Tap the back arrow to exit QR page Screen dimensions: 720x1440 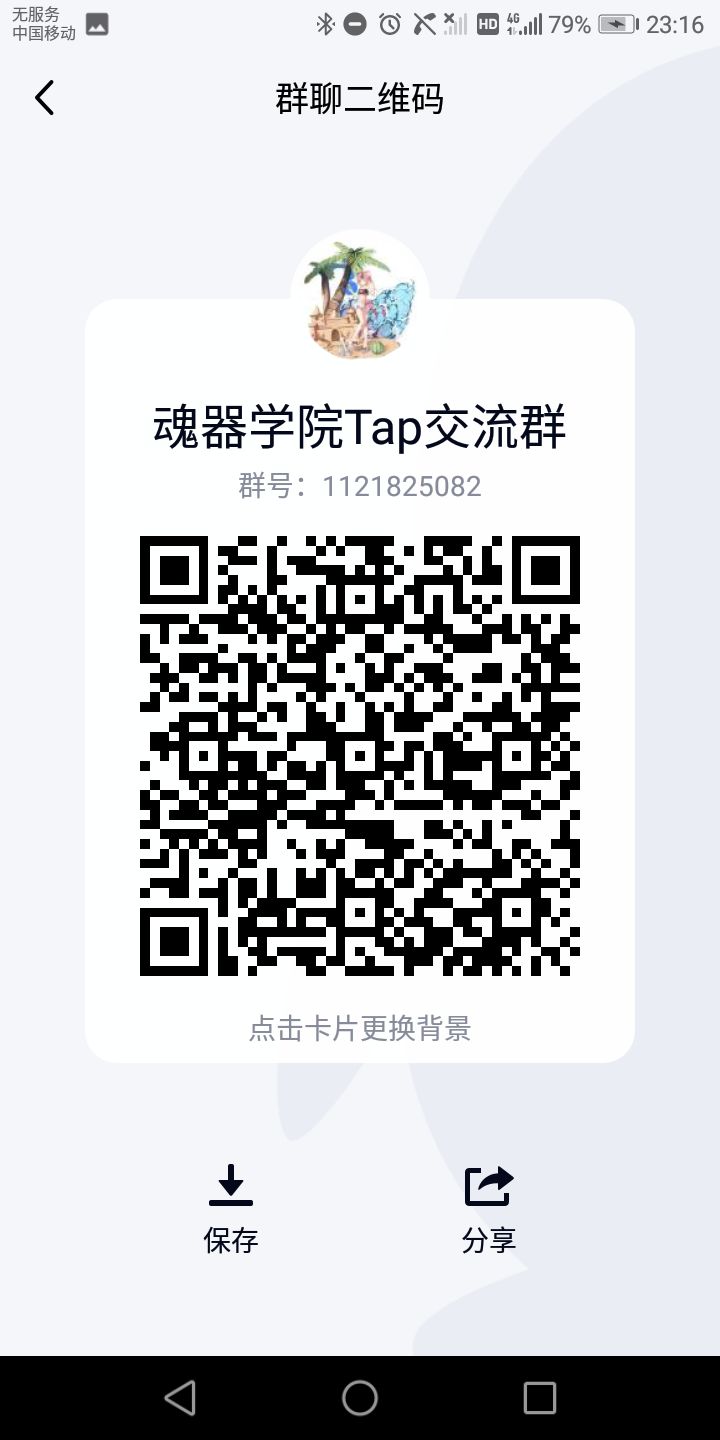pyautogui.click(x=43, y=97)
